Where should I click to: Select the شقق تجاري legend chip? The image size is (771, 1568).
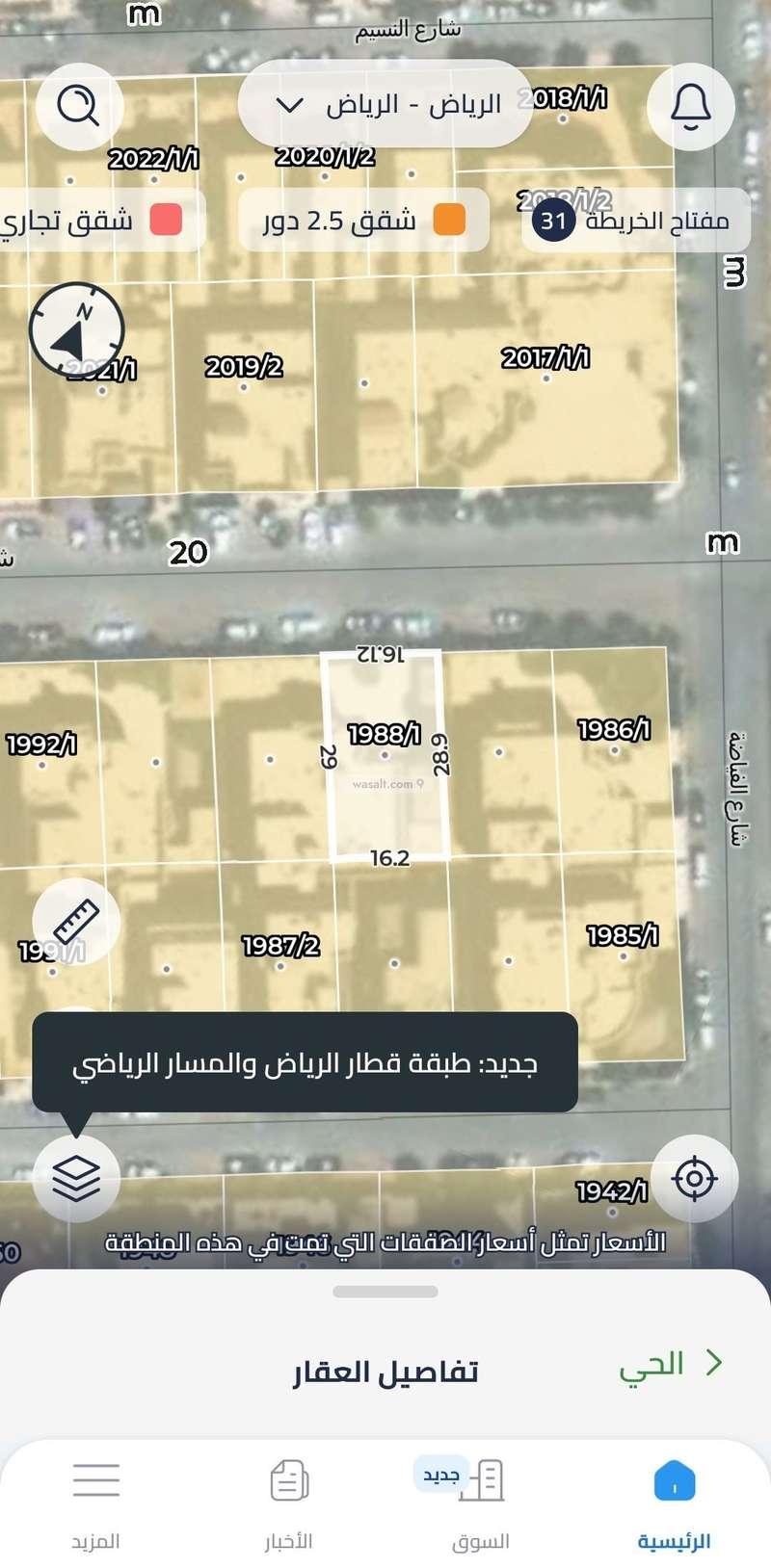[96, 221]
